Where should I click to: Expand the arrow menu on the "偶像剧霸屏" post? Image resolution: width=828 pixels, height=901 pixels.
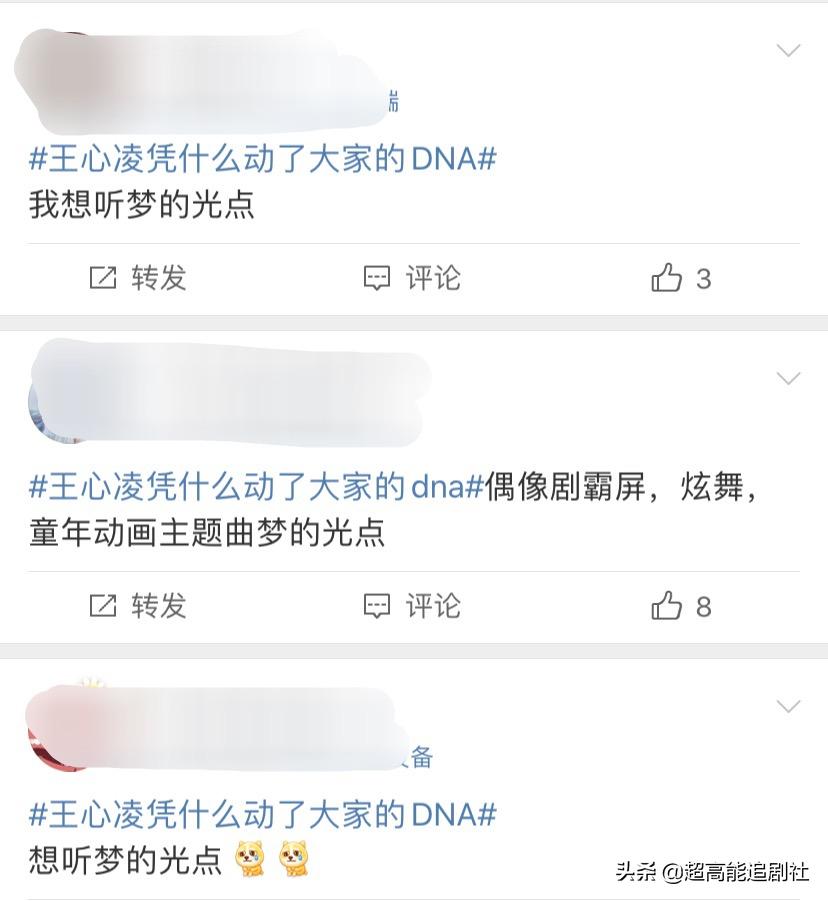(788, 378)
